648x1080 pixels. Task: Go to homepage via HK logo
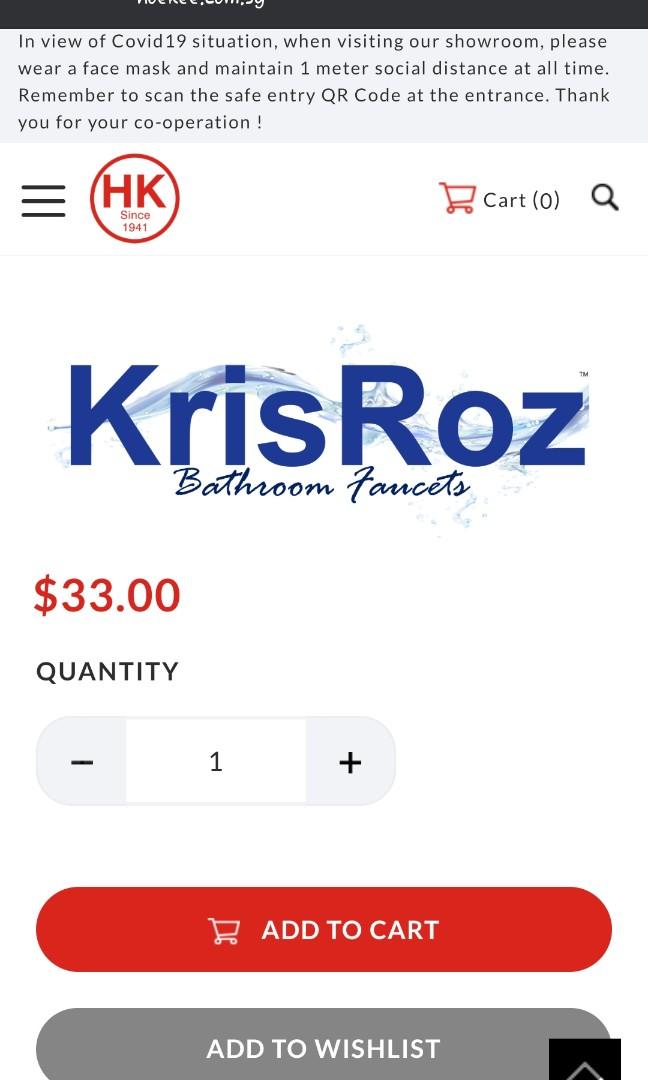click(x=135, y=198)
